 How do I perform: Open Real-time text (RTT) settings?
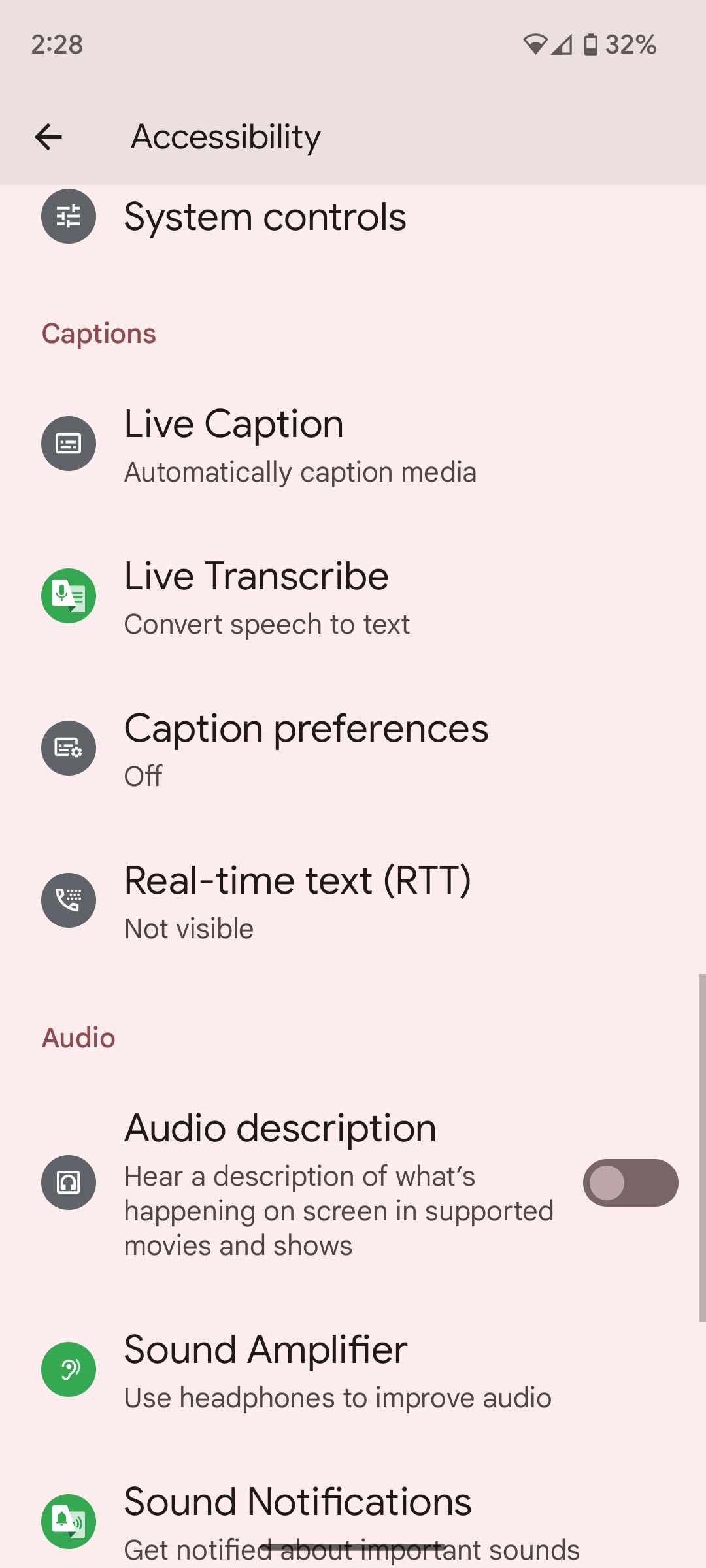(297, 900)
